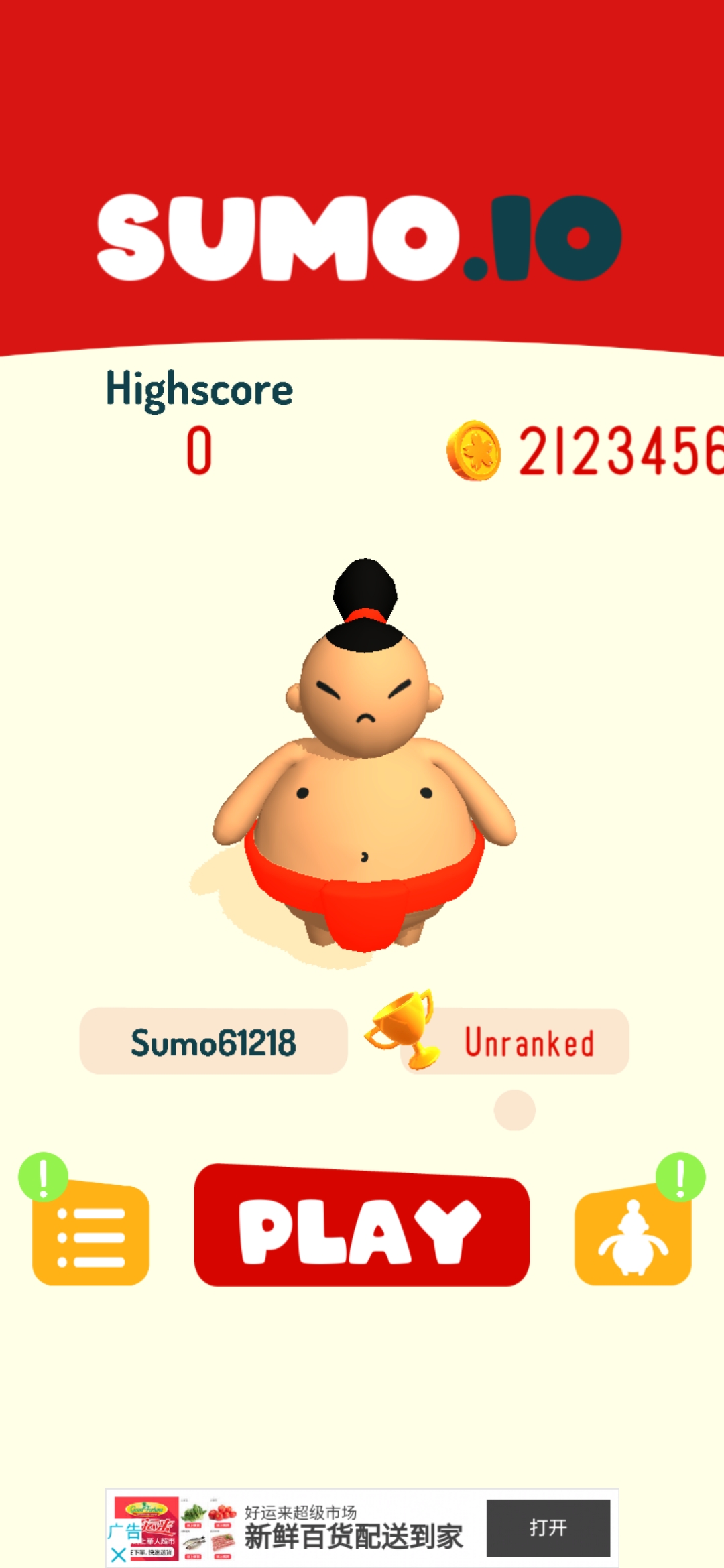This screenshot has width=724, height=1568.
Task: Tap the Highscore heading text
Action: (x=199, y=387)
